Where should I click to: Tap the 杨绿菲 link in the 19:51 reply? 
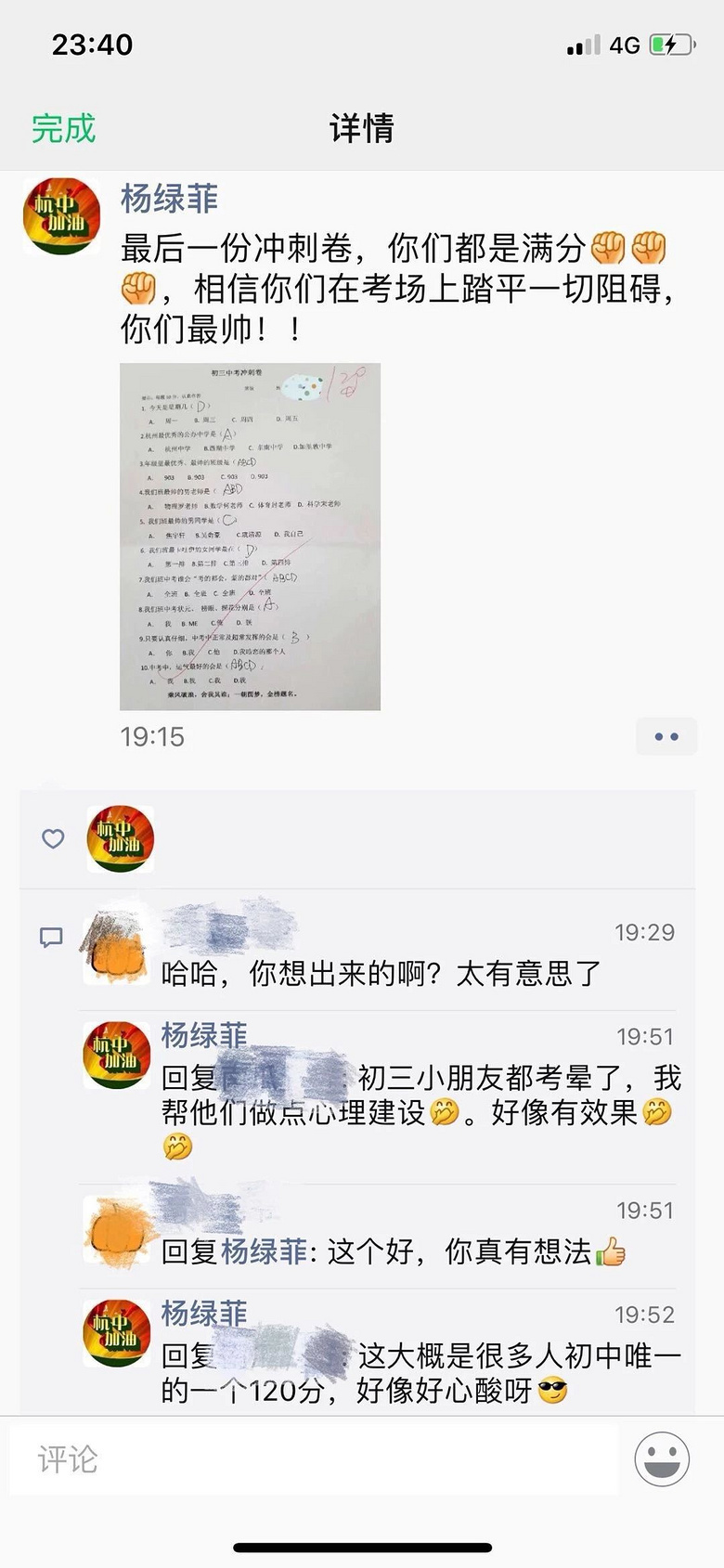coord(264,1251)
